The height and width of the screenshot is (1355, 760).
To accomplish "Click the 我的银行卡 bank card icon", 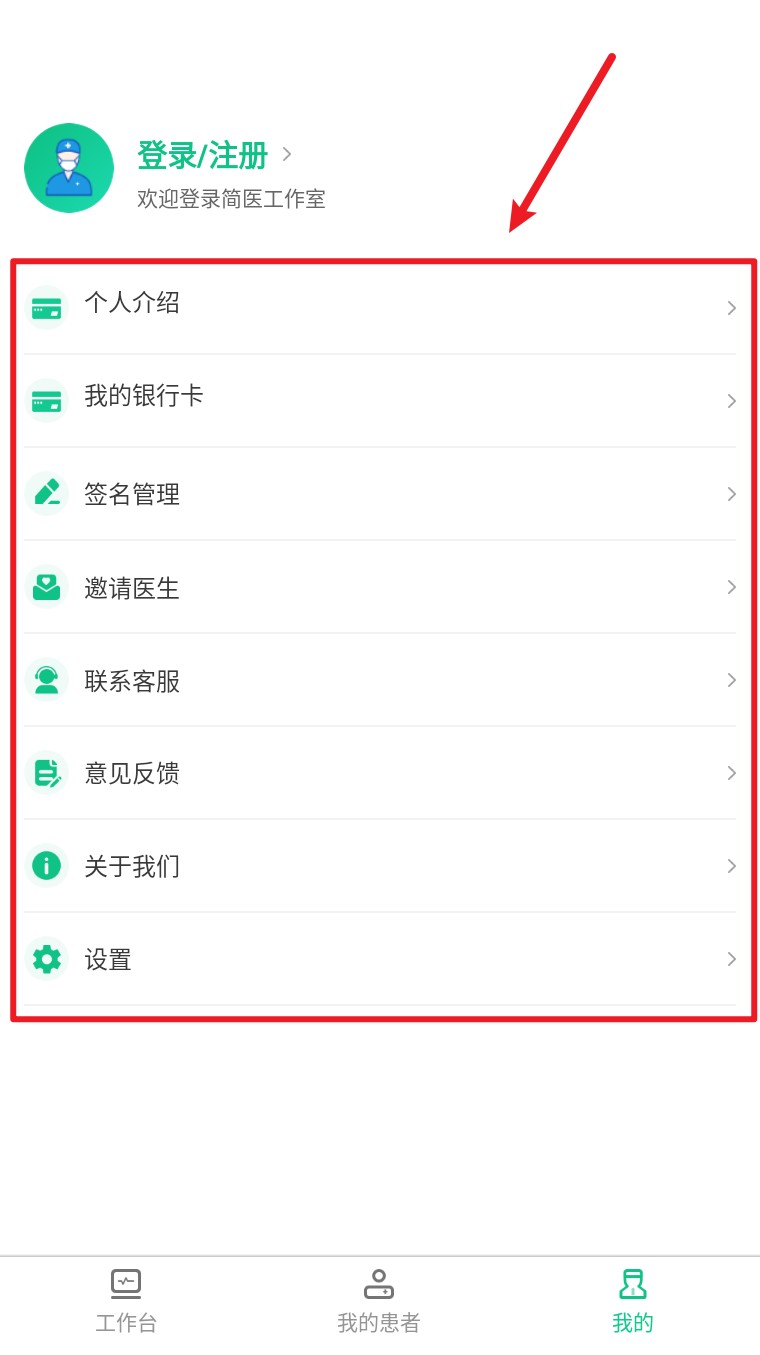I will [x=46, y=400].
